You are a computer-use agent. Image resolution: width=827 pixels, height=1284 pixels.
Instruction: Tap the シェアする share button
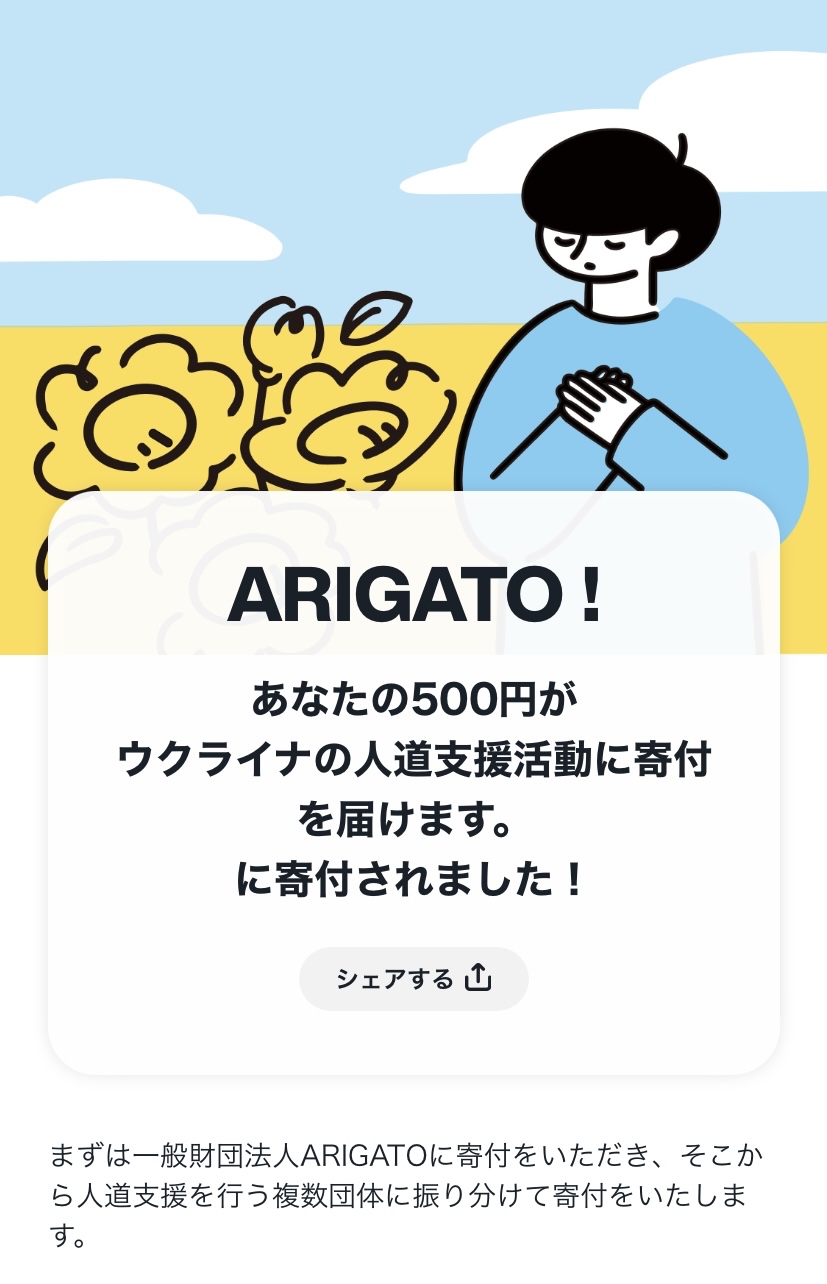413,978
